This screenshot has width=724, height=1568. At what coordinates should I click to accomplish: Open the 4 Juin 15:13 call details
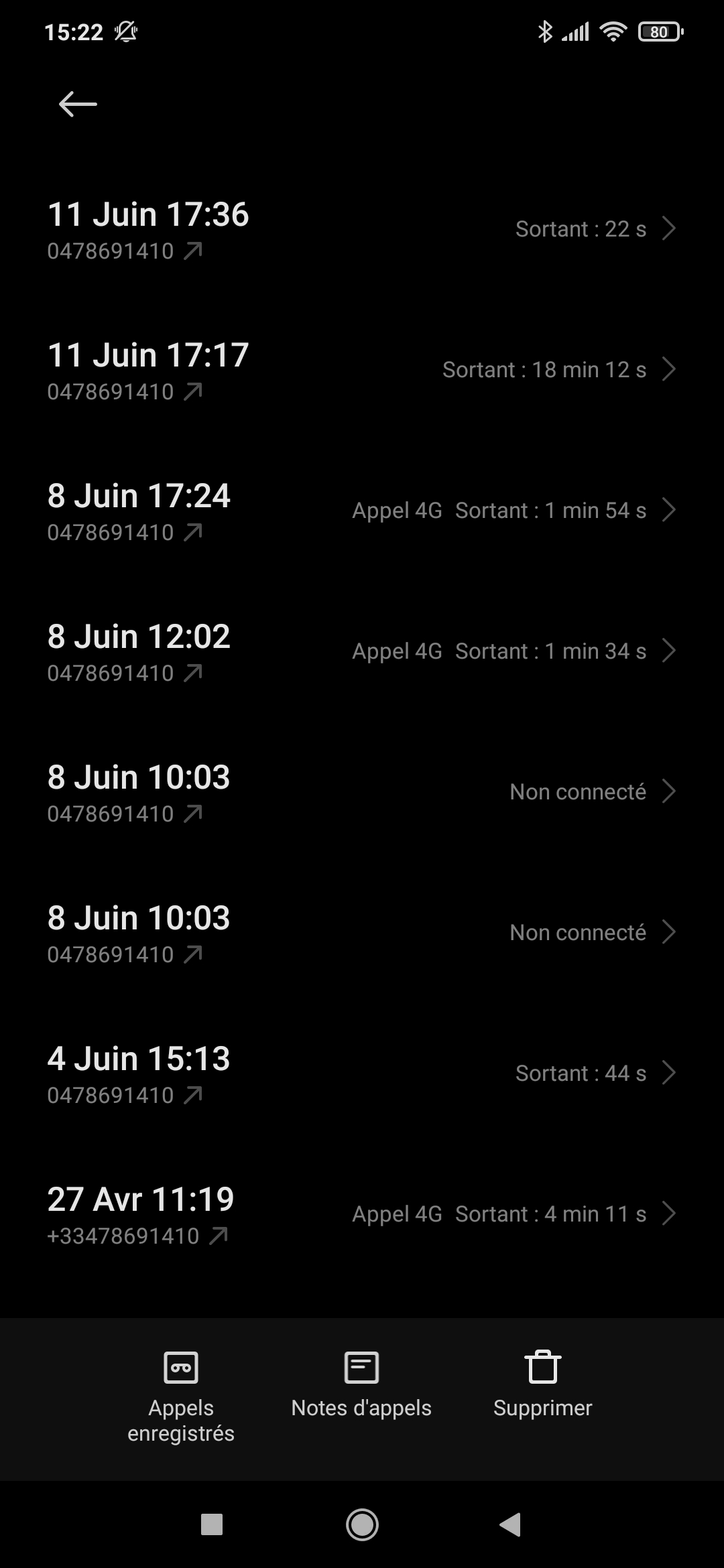[362, 1073]
